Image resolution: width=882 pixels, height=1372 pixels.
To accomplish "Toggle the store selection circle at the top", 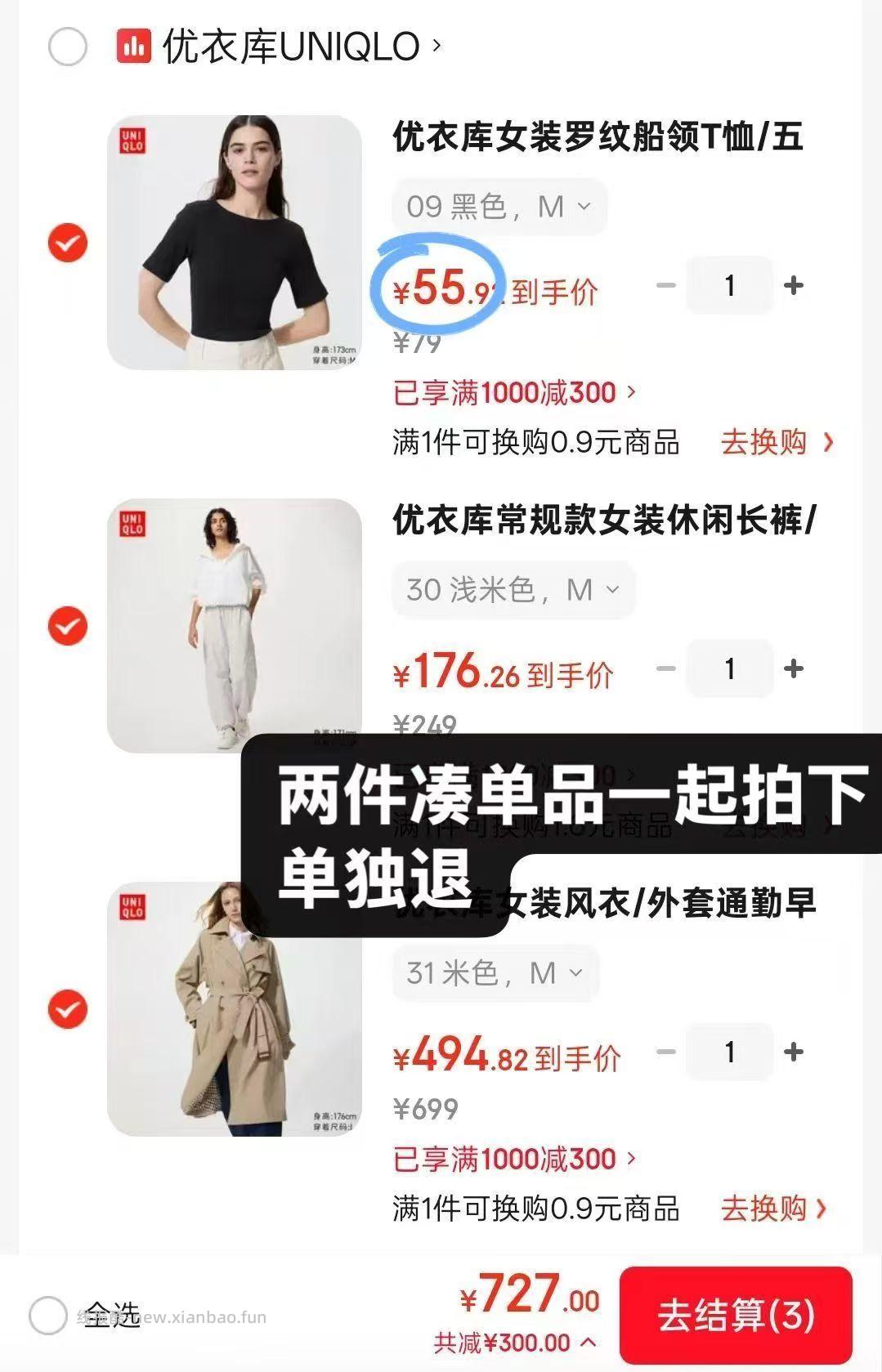I will coord(67,47).
